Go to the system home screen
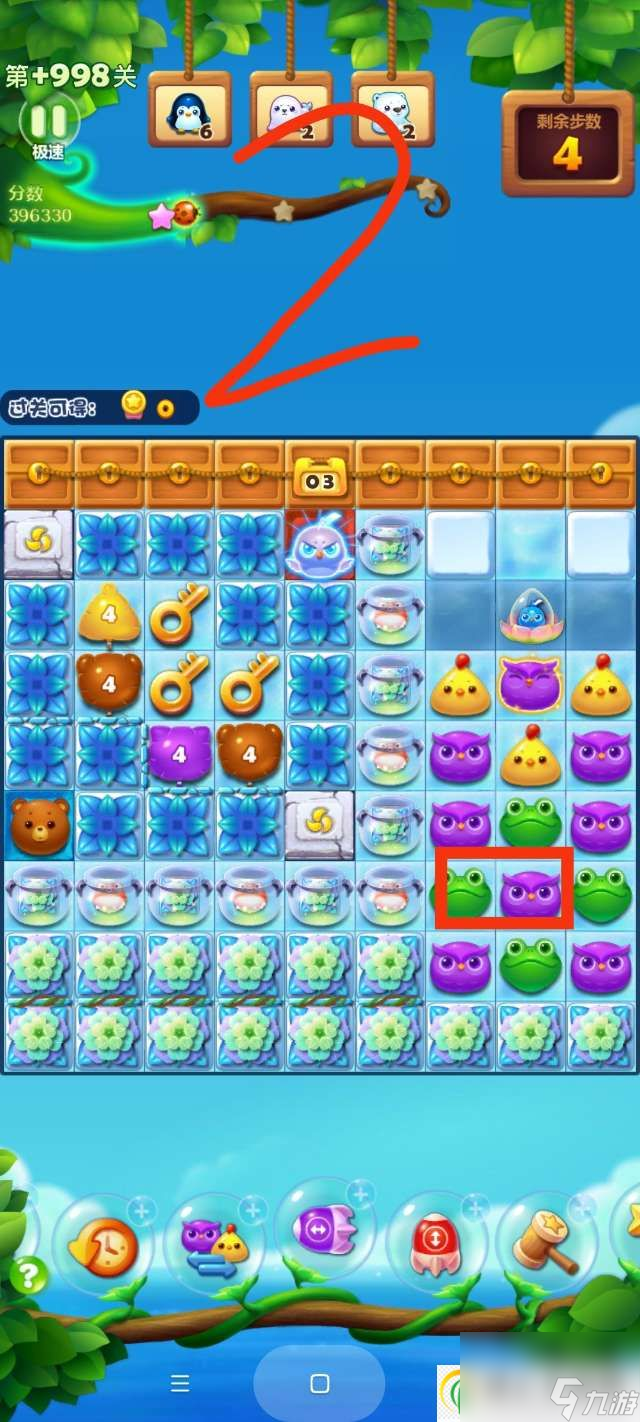The image size is (640, 1422). 320,1383
